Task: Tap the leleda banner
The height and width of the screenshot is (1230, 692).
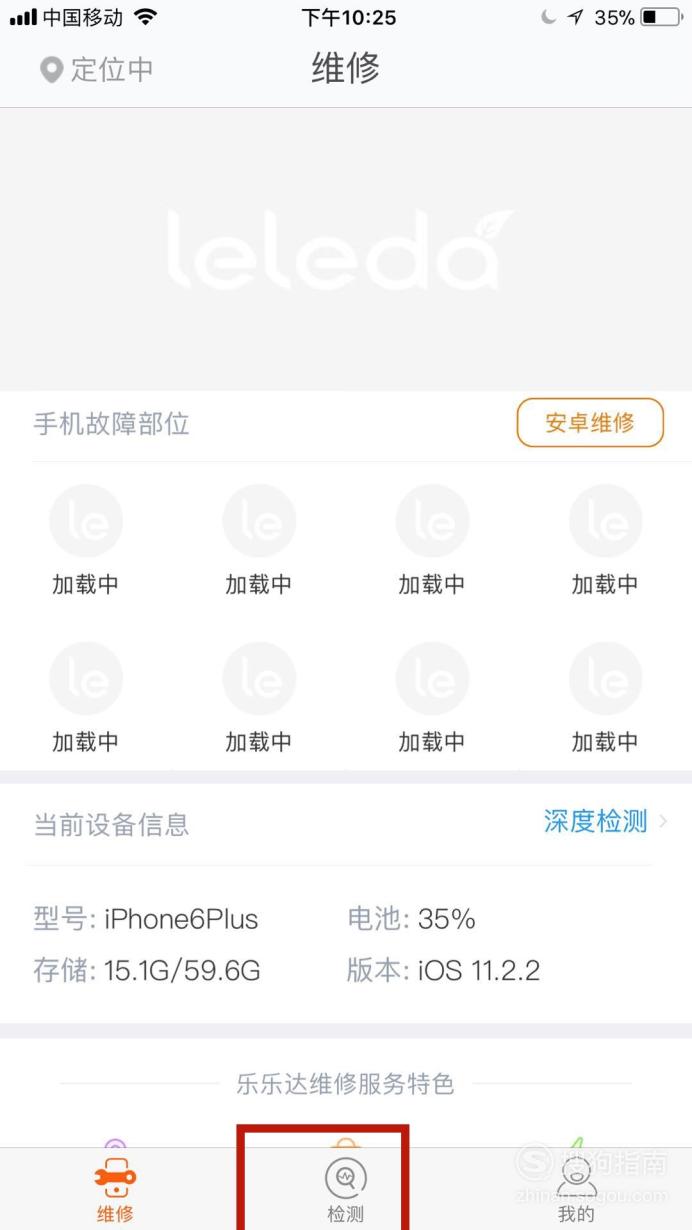Action: 346,249
